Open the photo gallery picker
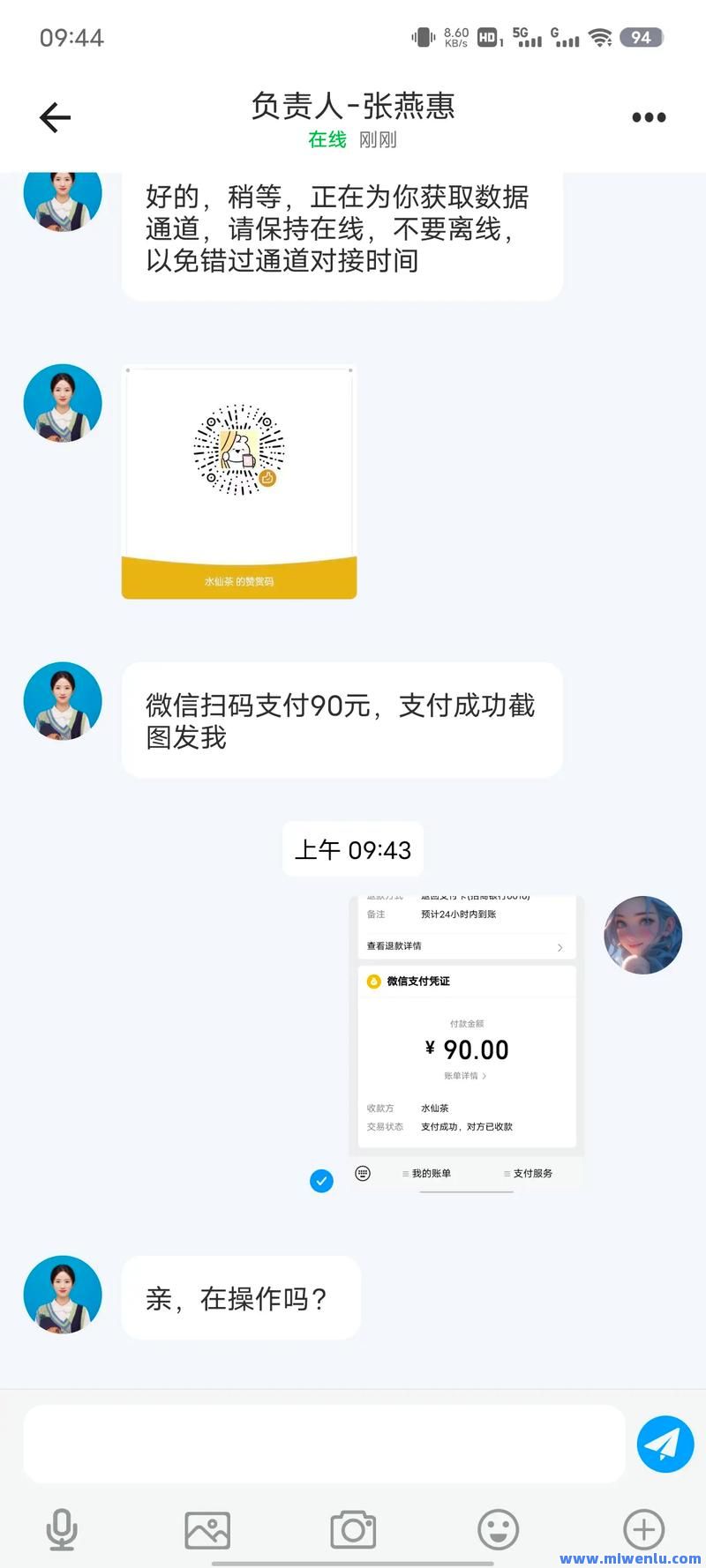706x1568 pixels. [207, 1528]
